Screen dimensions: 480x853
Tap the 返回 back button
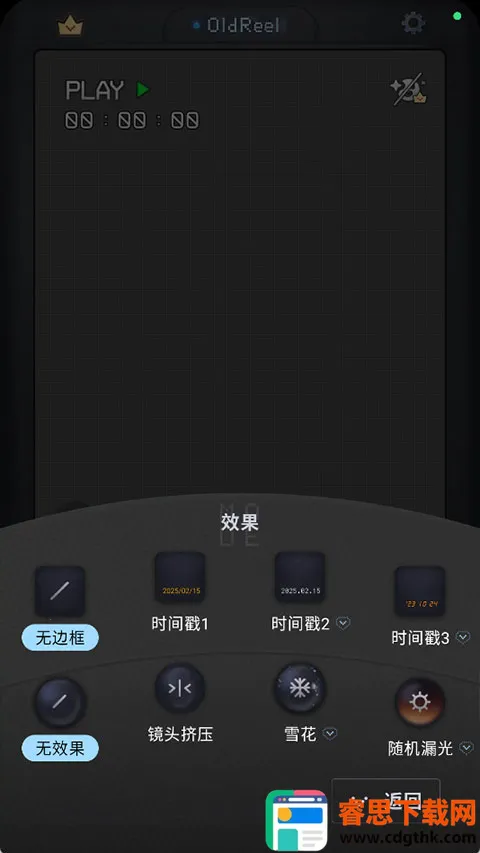(x=386, y=801)
